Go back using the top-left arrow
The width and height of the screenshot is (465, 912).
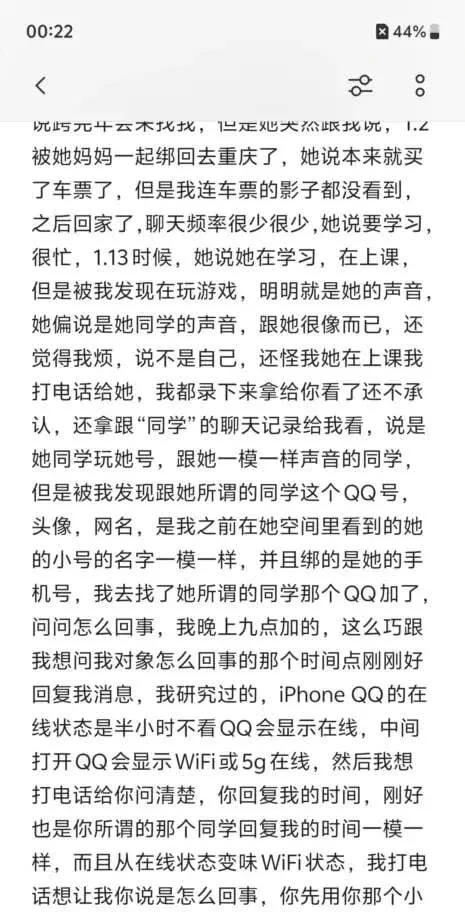[40, 86]
